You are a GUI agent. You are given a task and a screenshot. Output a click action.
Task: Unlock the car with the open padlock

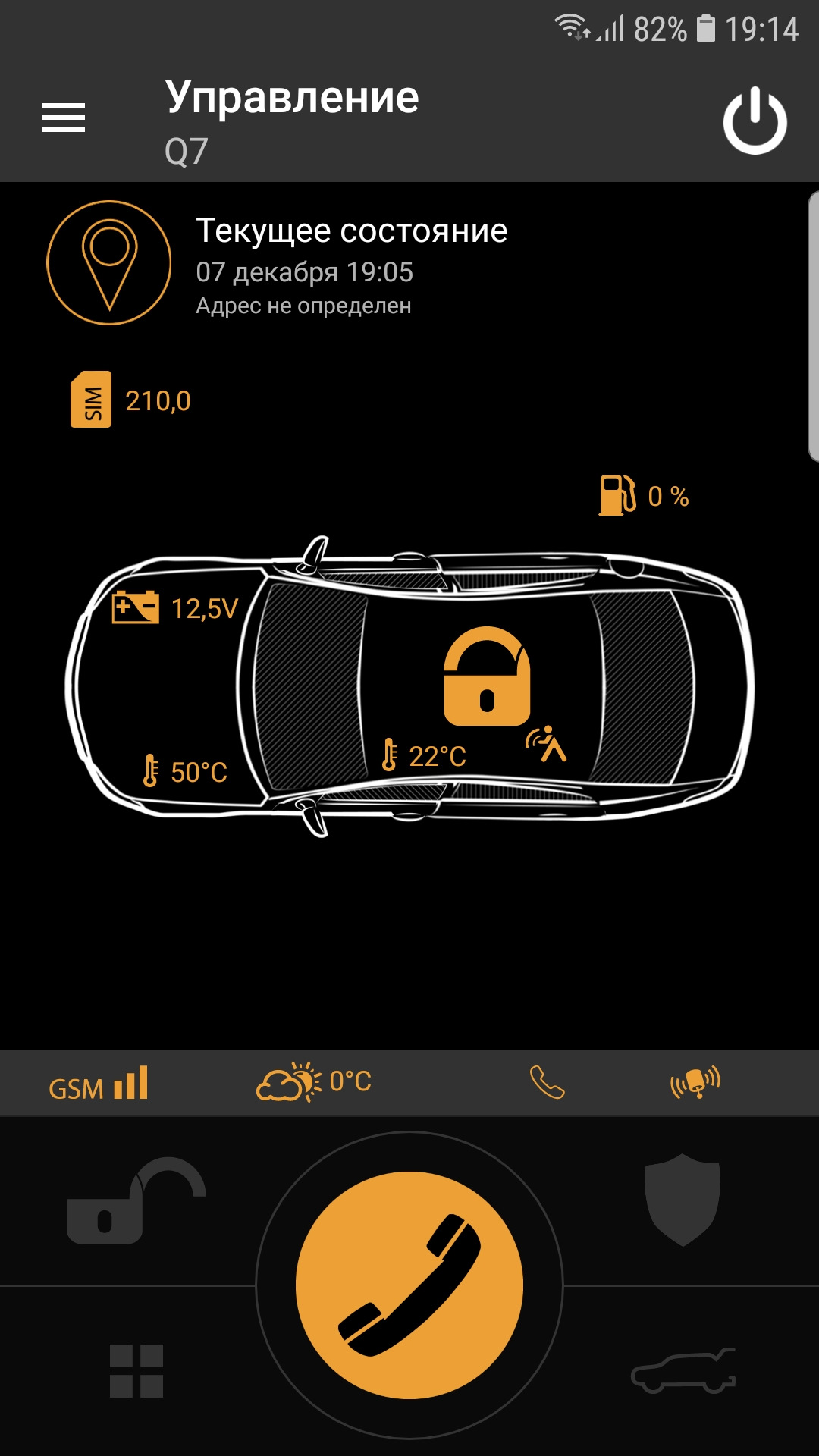point(135,1201)
